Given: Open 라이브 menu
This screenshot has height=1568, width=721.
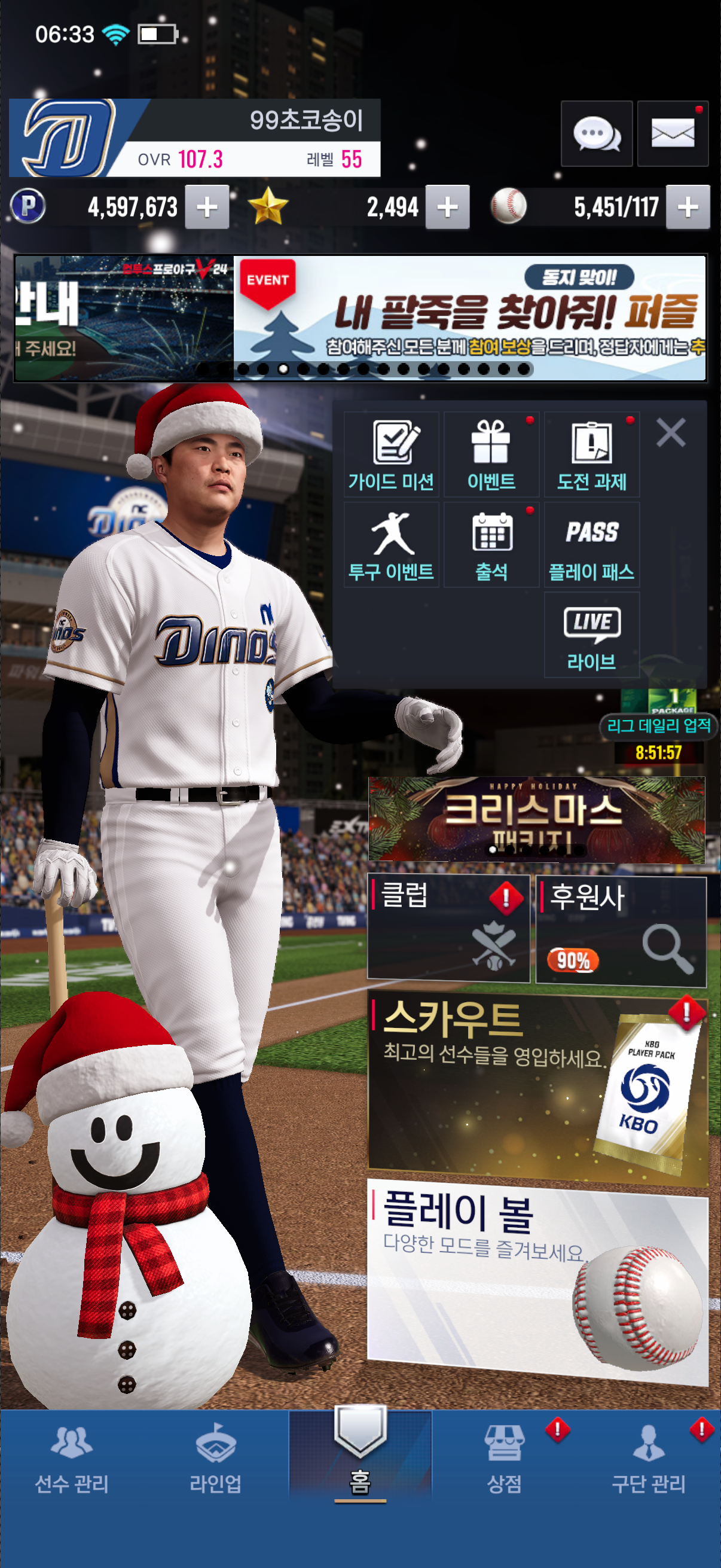Looking at the screenshot, I should click(x=591, y=635).
